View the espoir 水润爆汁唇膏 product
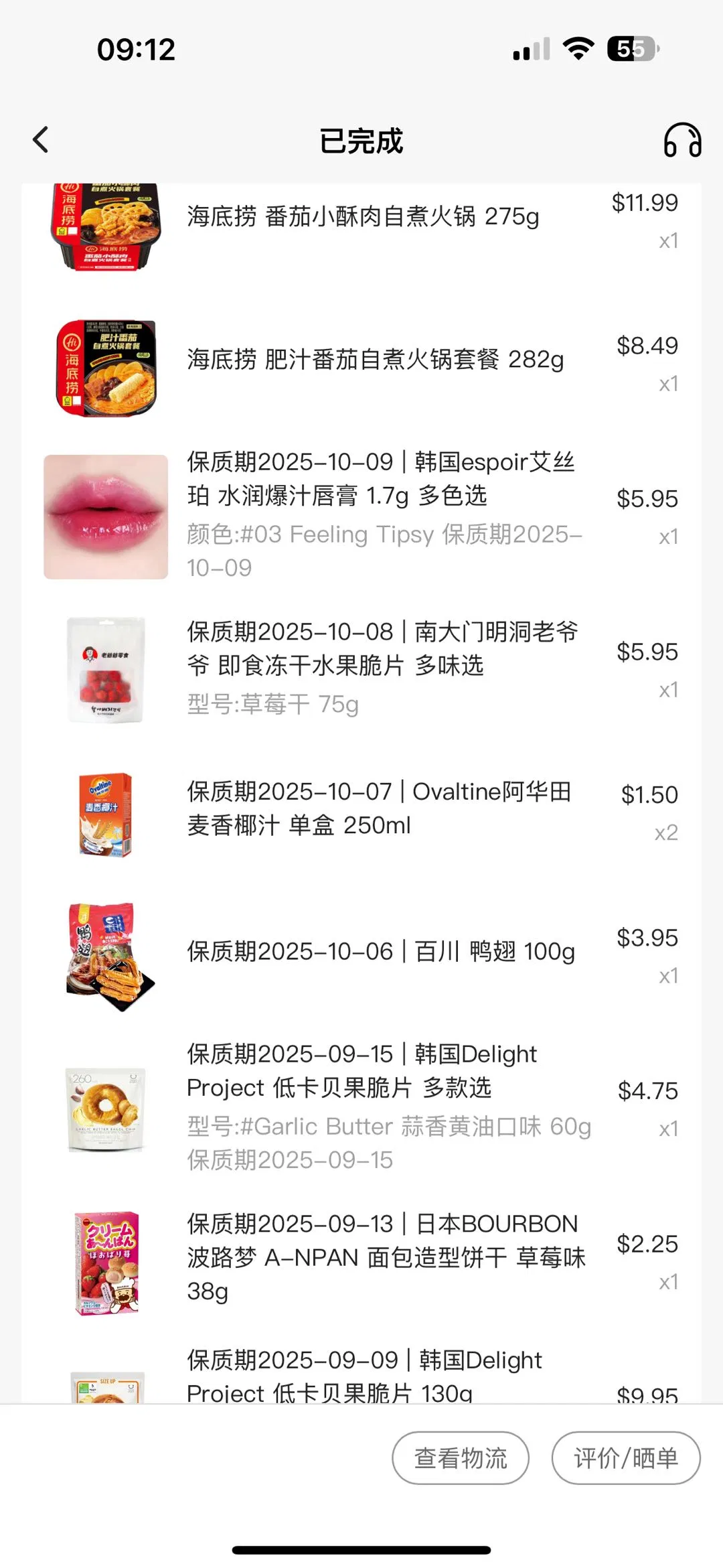The width and height of the screenshot is (723, 1568). (x=382, y=479)
